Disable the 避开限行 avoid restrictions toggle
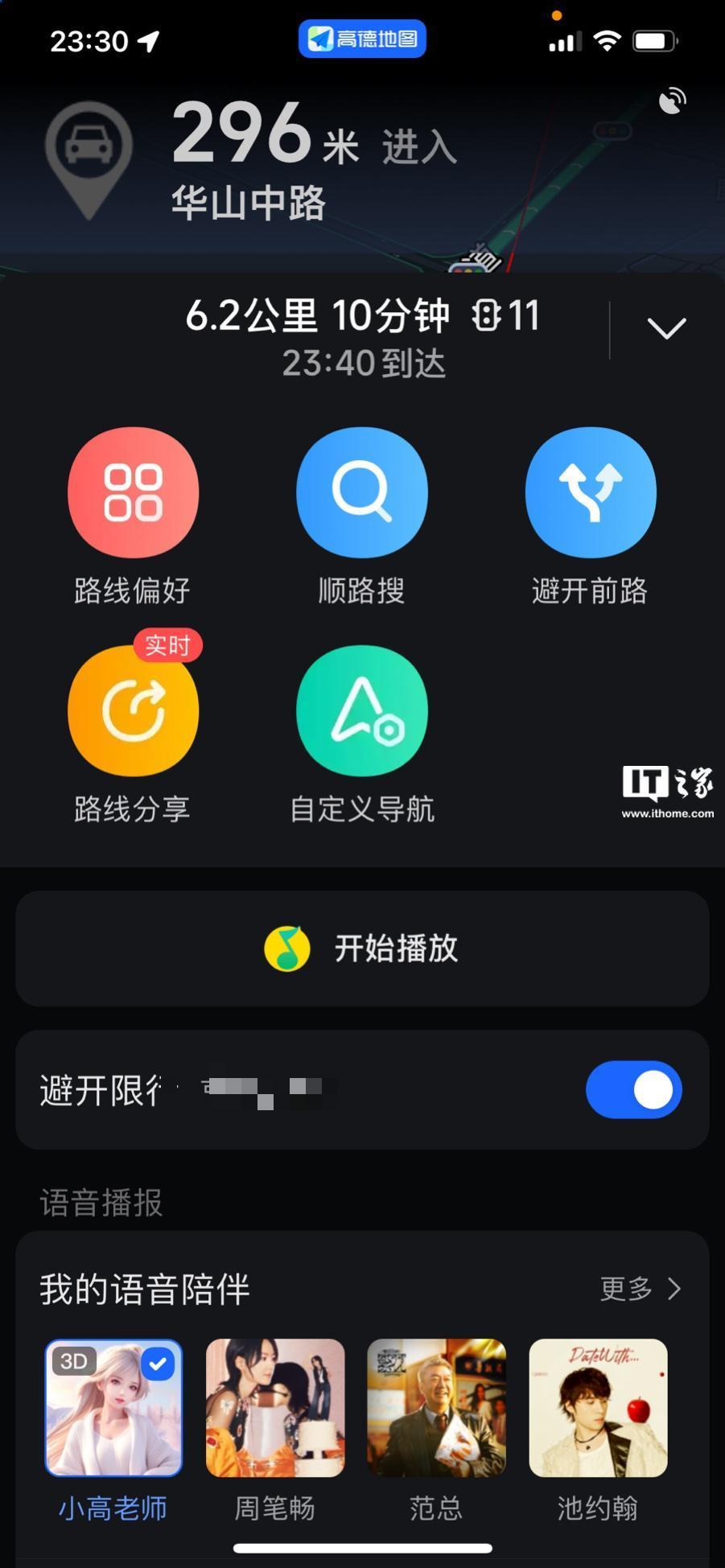Screen dimensions: 725x1568 pyautogui.click(x=634, y=1089)
